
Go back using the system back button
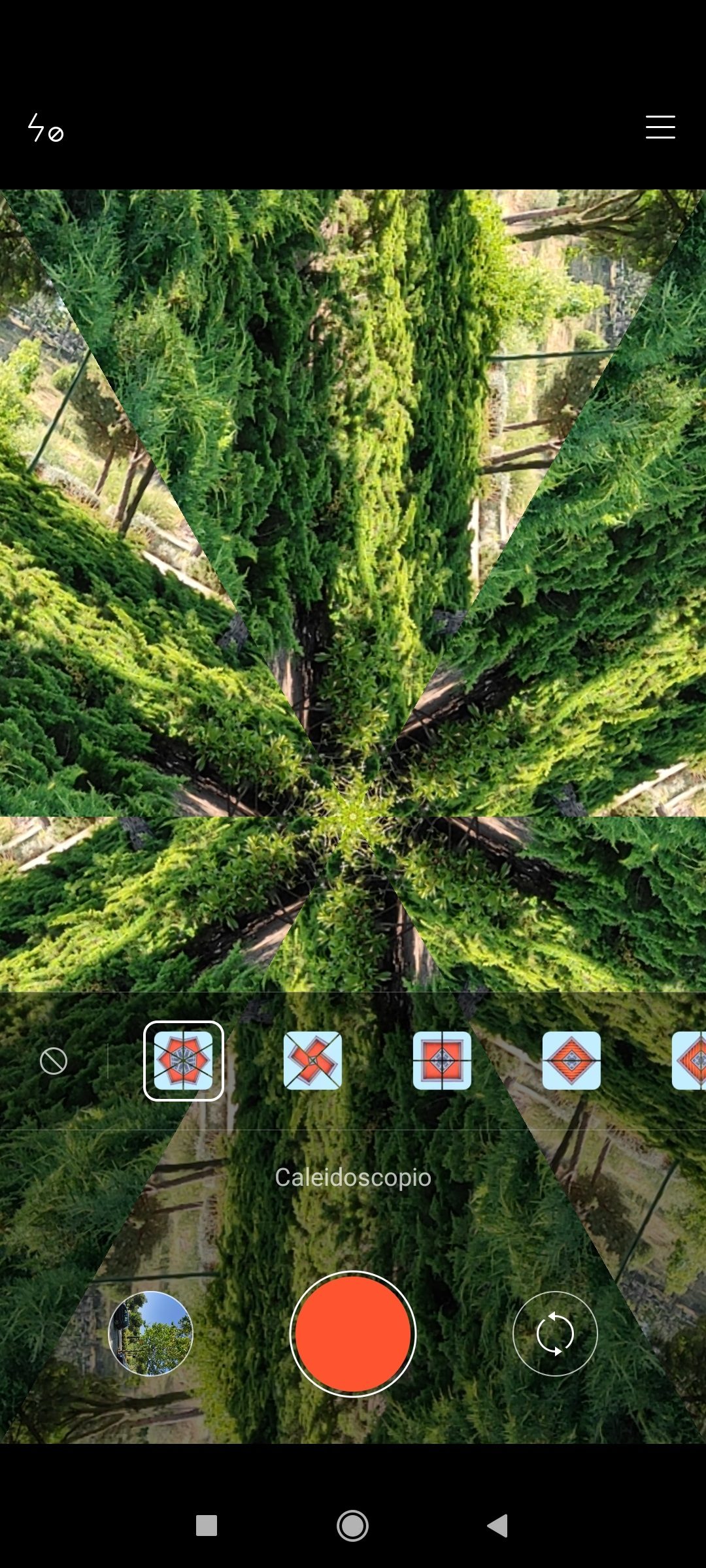(498, 1526)
